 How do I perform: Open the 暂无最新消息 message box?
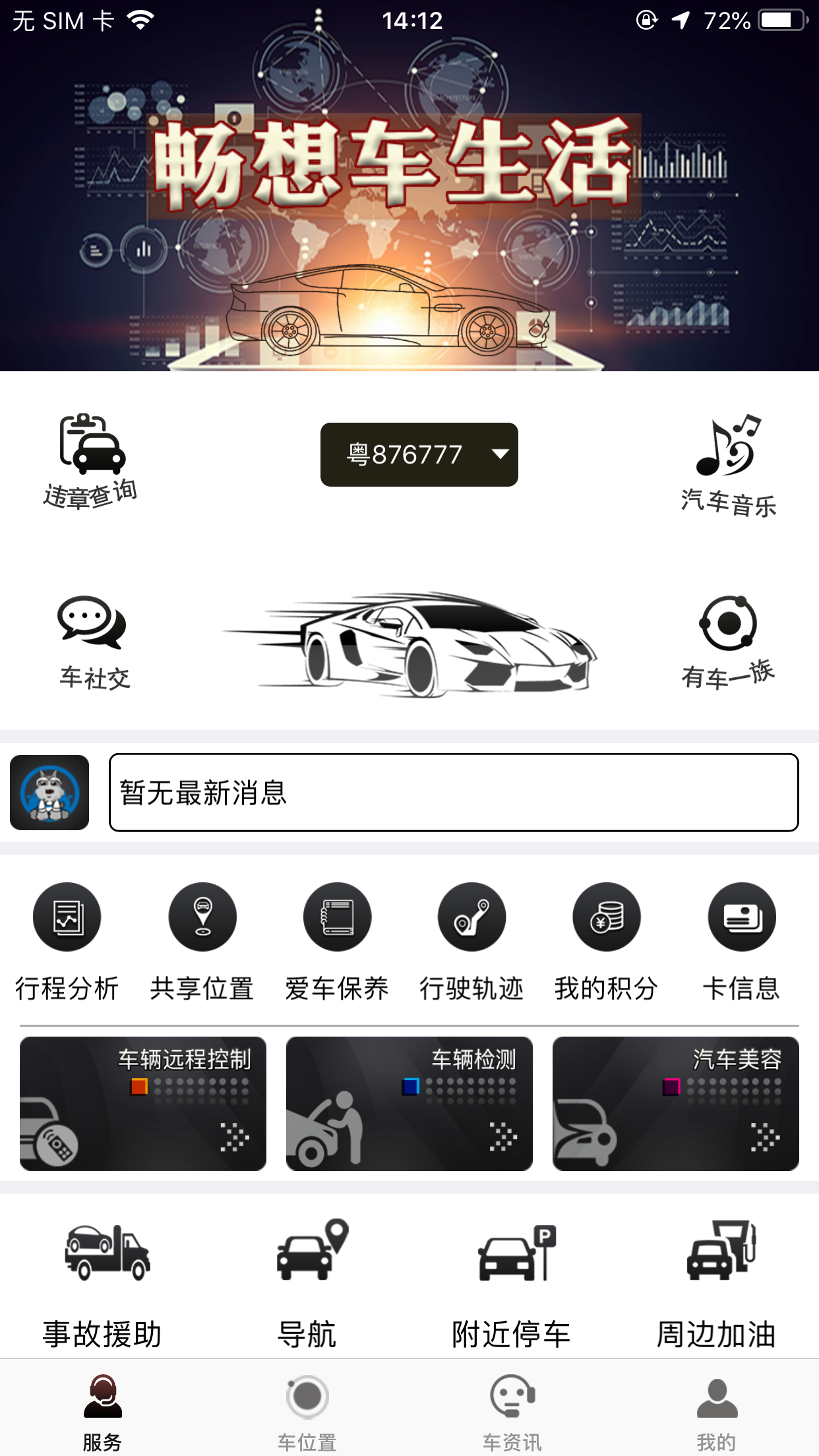[454, 793]
